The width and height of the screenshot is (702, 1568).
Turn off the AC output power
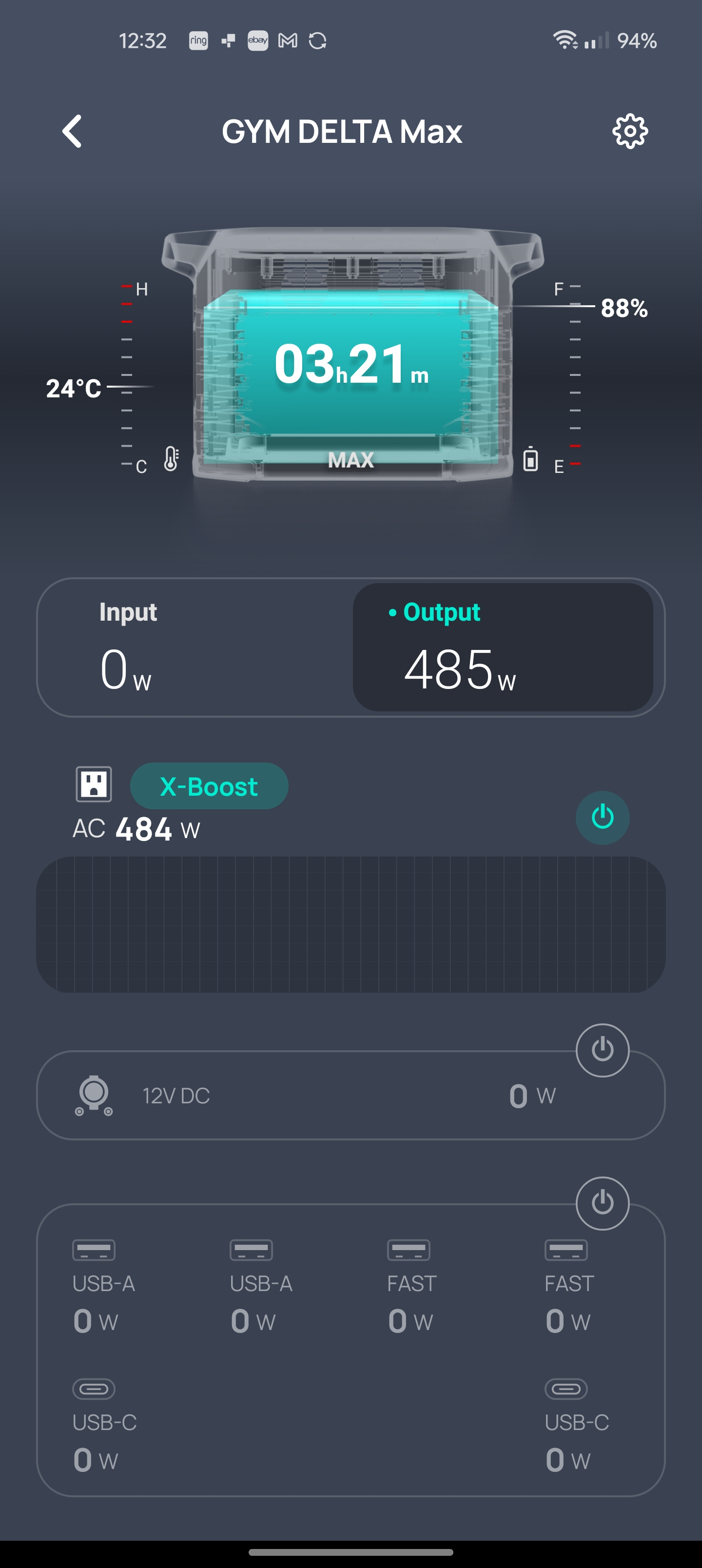(x=602, y=817)
